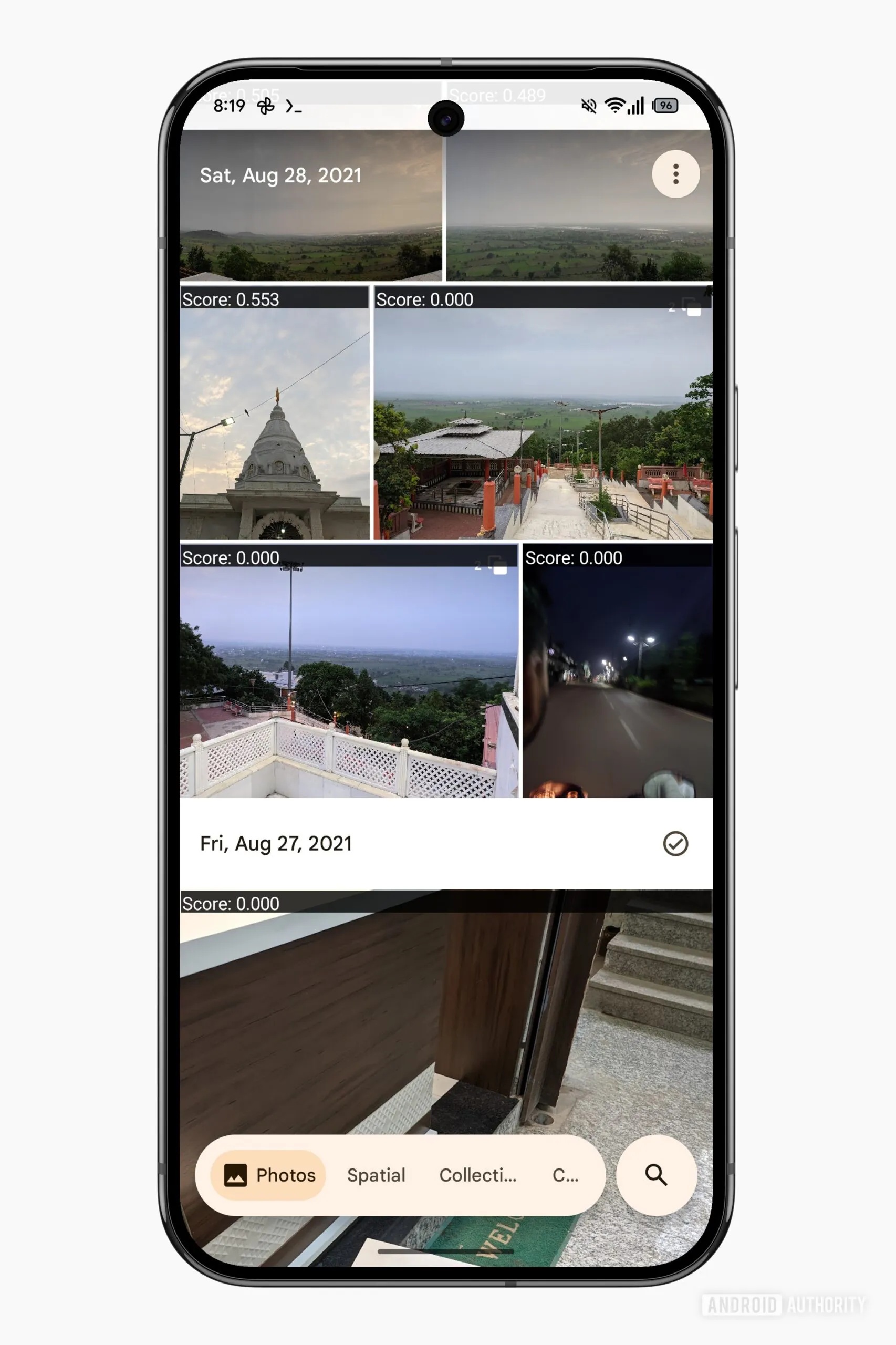Open the landscape photo scored 0.505
Viewport: 896px width, 1345px height.
310,229
